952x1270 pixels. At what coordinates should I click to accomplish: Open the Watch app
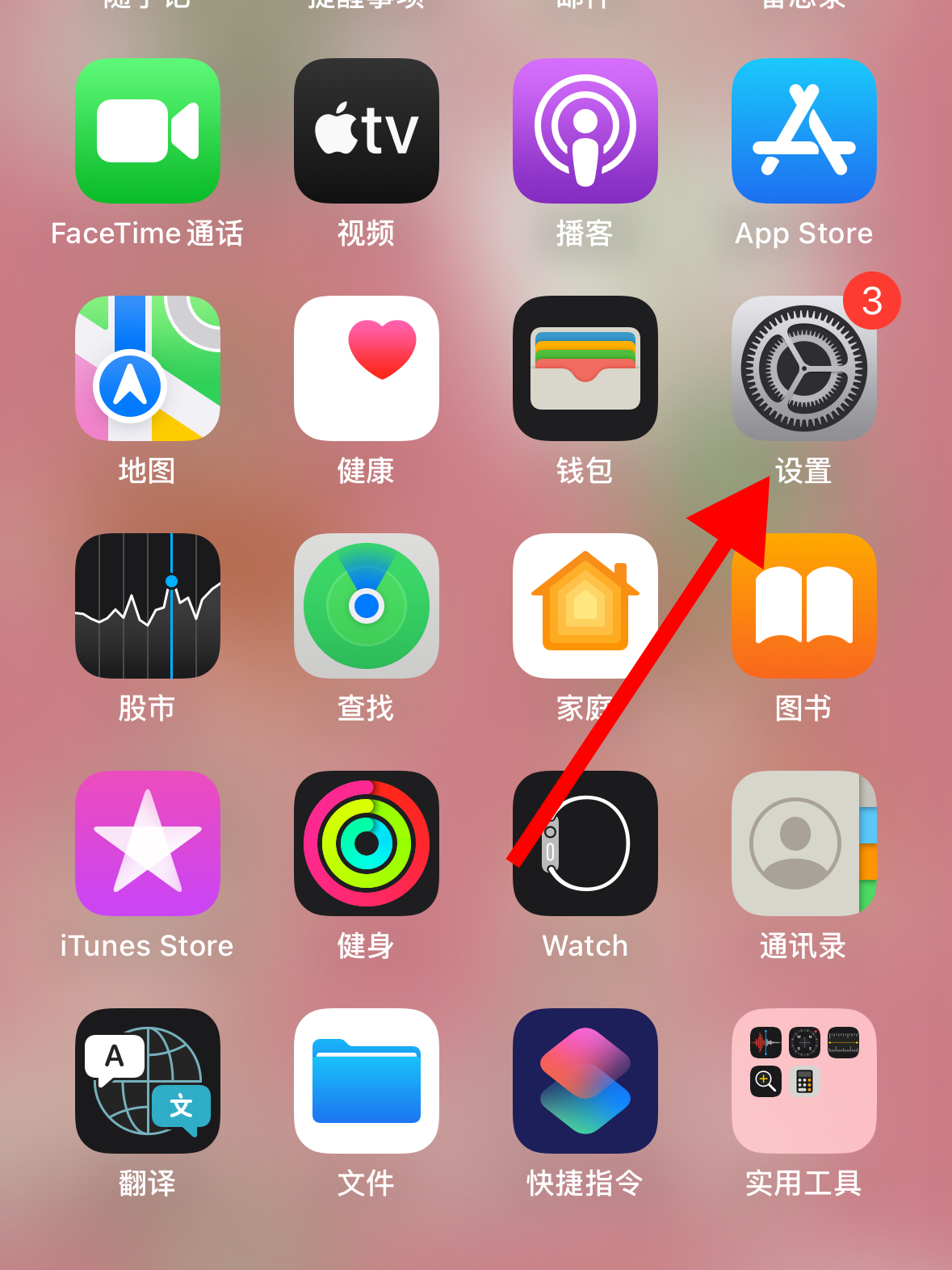[585, 843]
